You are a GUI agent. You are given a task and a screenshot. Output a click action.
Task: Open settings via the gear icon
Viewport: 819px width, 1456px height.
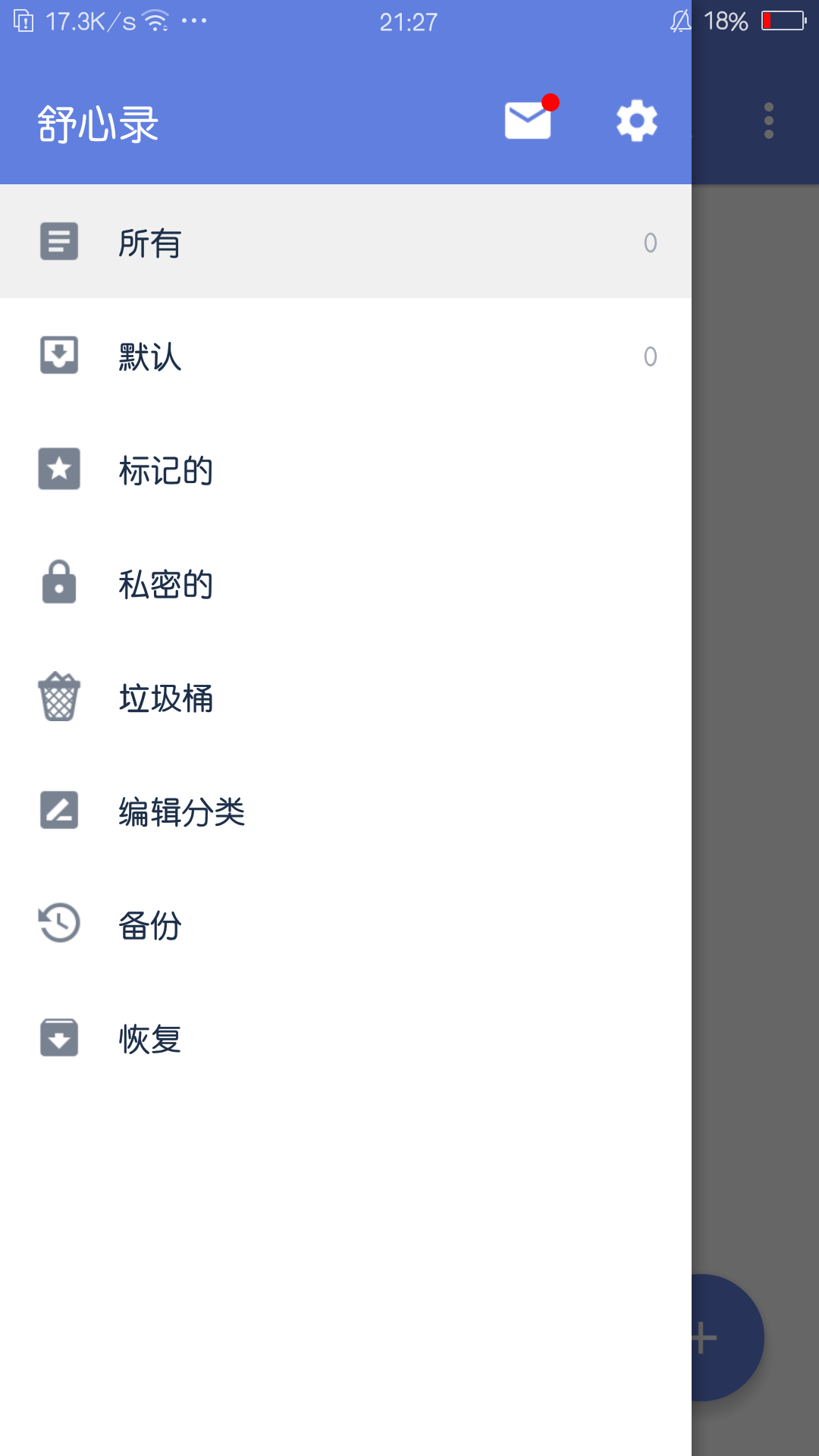coord(636,121)
